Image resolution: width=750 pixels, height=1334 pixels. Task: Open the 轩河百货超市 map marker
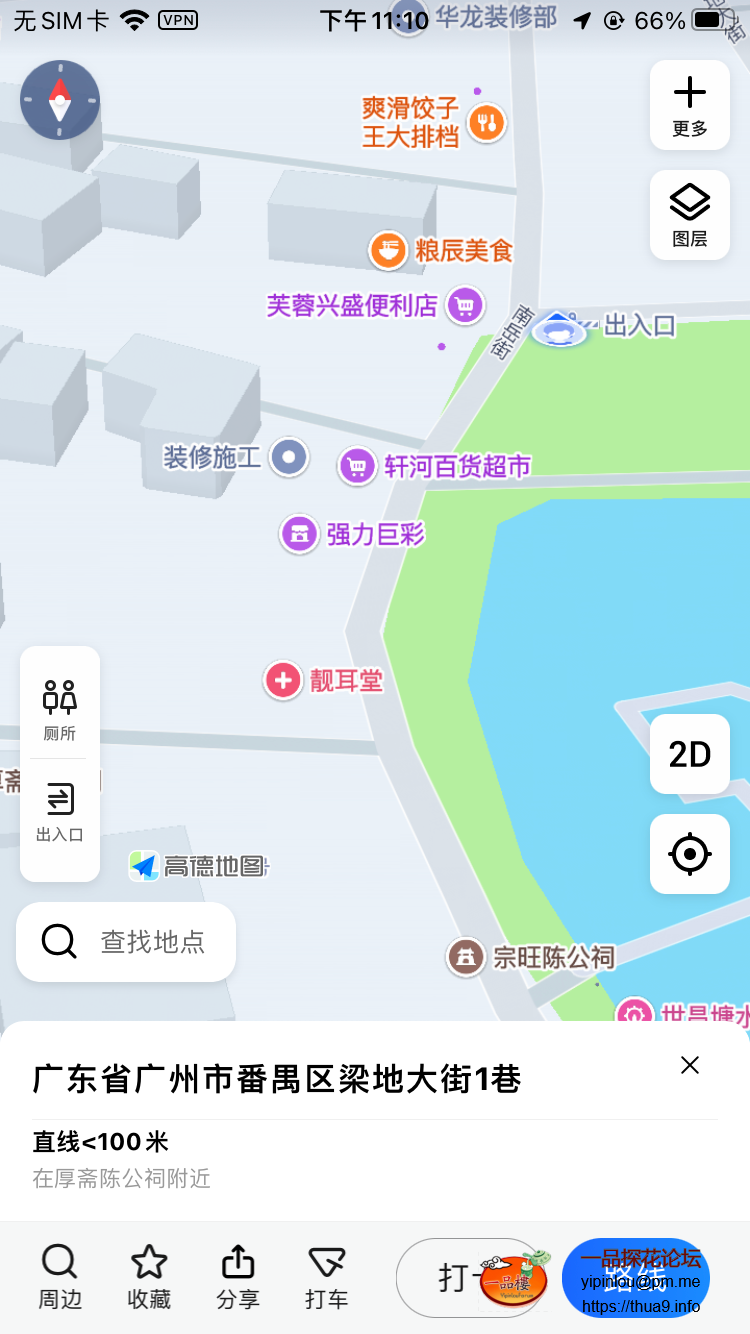(x=357, y=465)
